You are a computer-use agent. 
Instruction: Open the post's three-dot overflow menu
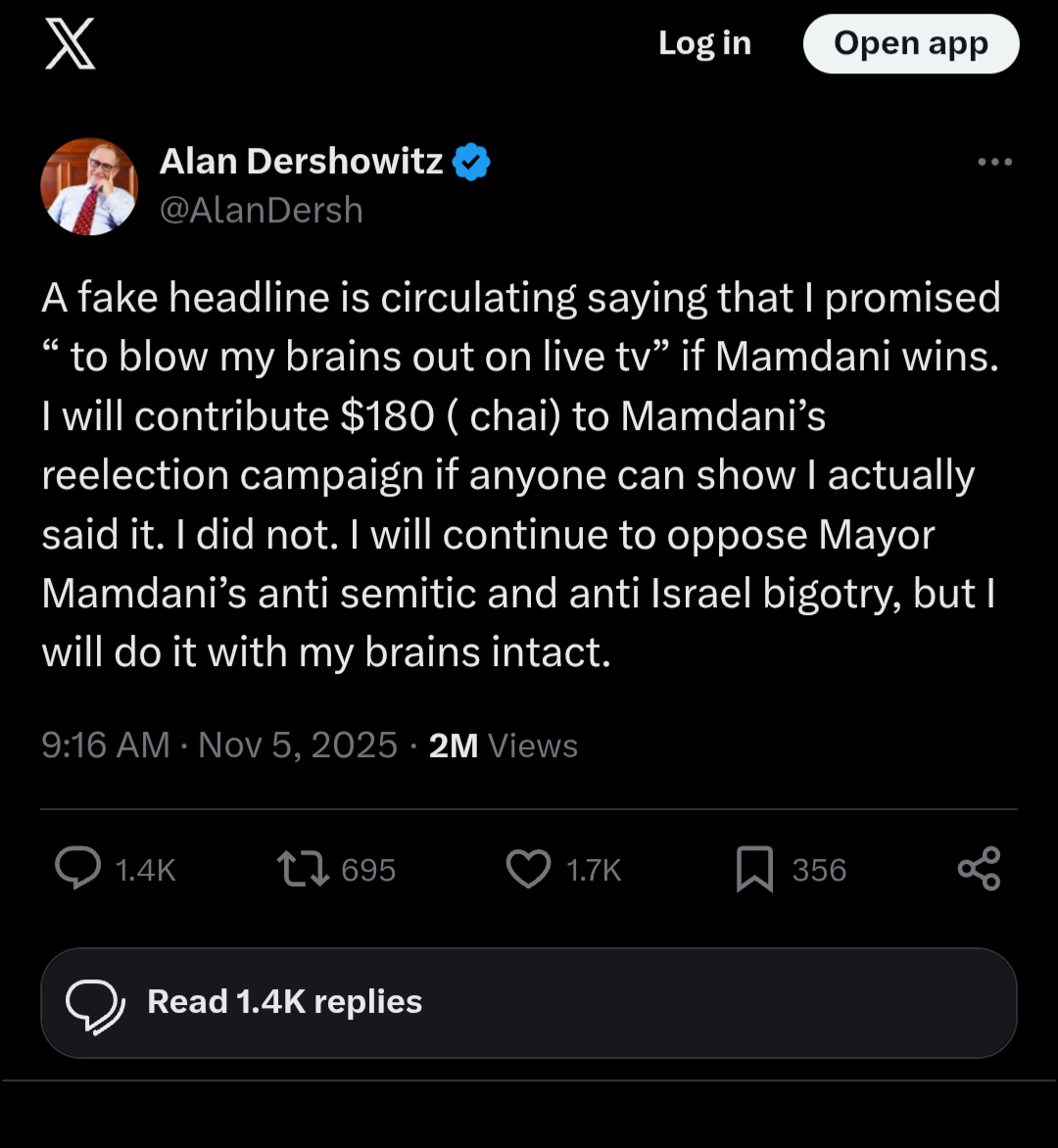(x=994, y=163)
